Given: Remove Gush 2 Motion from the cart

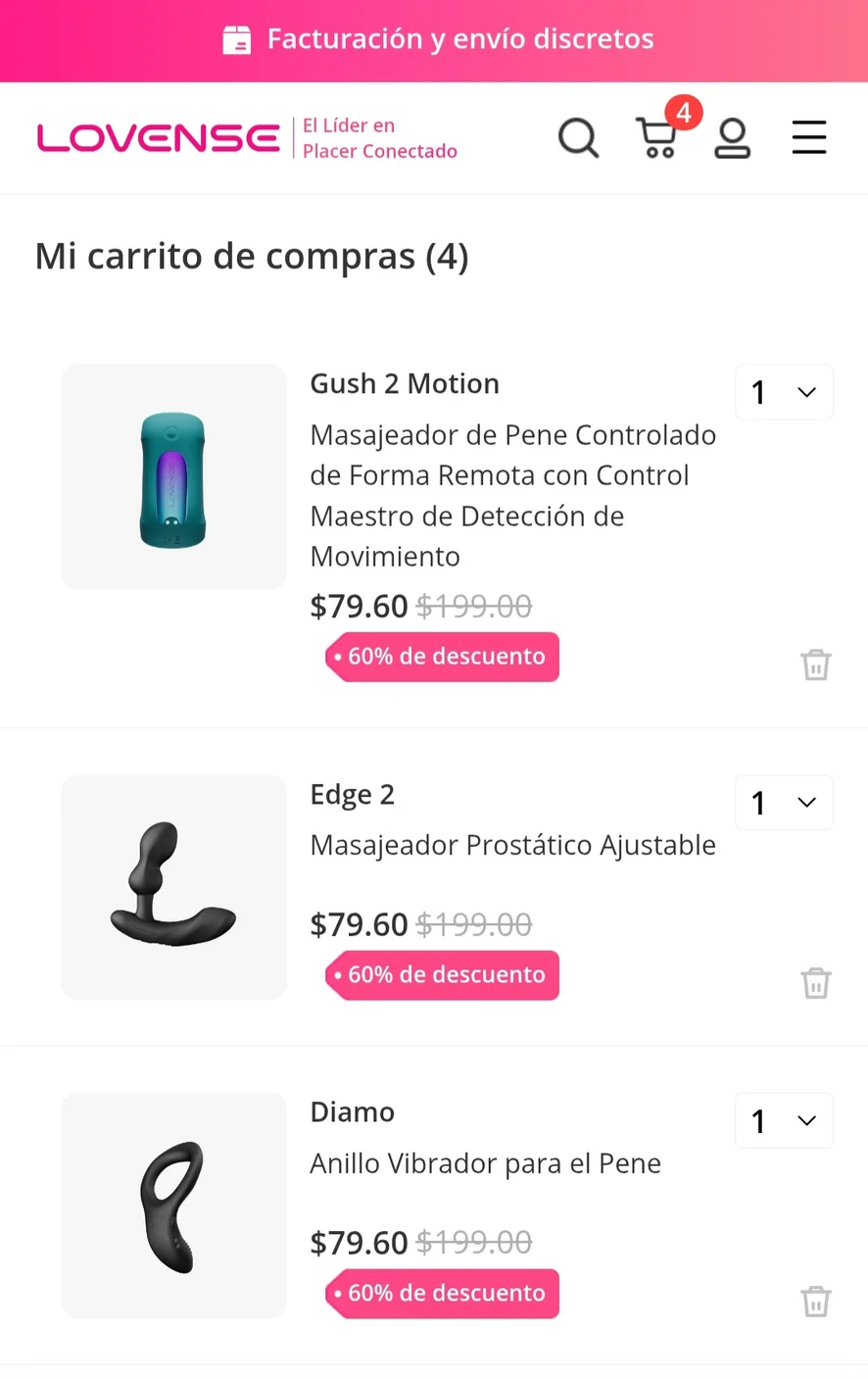Looking at the screenshot, I should [x=816, y=665].
